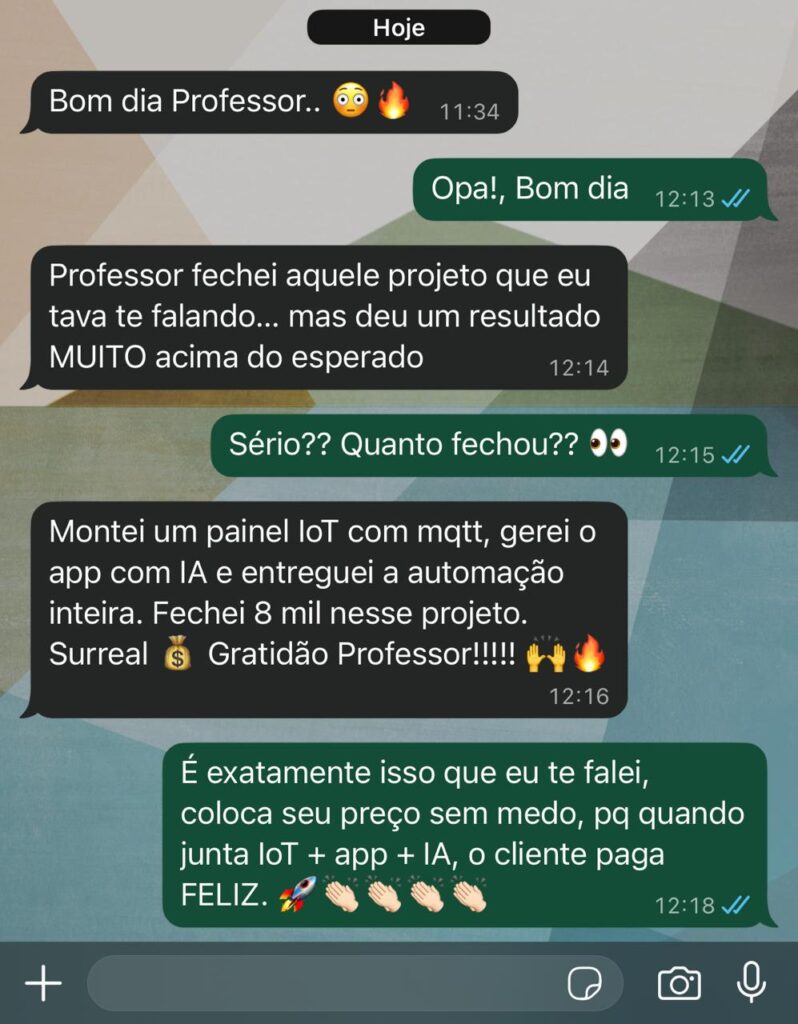Image resolution: width=798 pixels, height=1024 pixels.
Task: Tap the microphone to record voice message
Action: point(750,983)
